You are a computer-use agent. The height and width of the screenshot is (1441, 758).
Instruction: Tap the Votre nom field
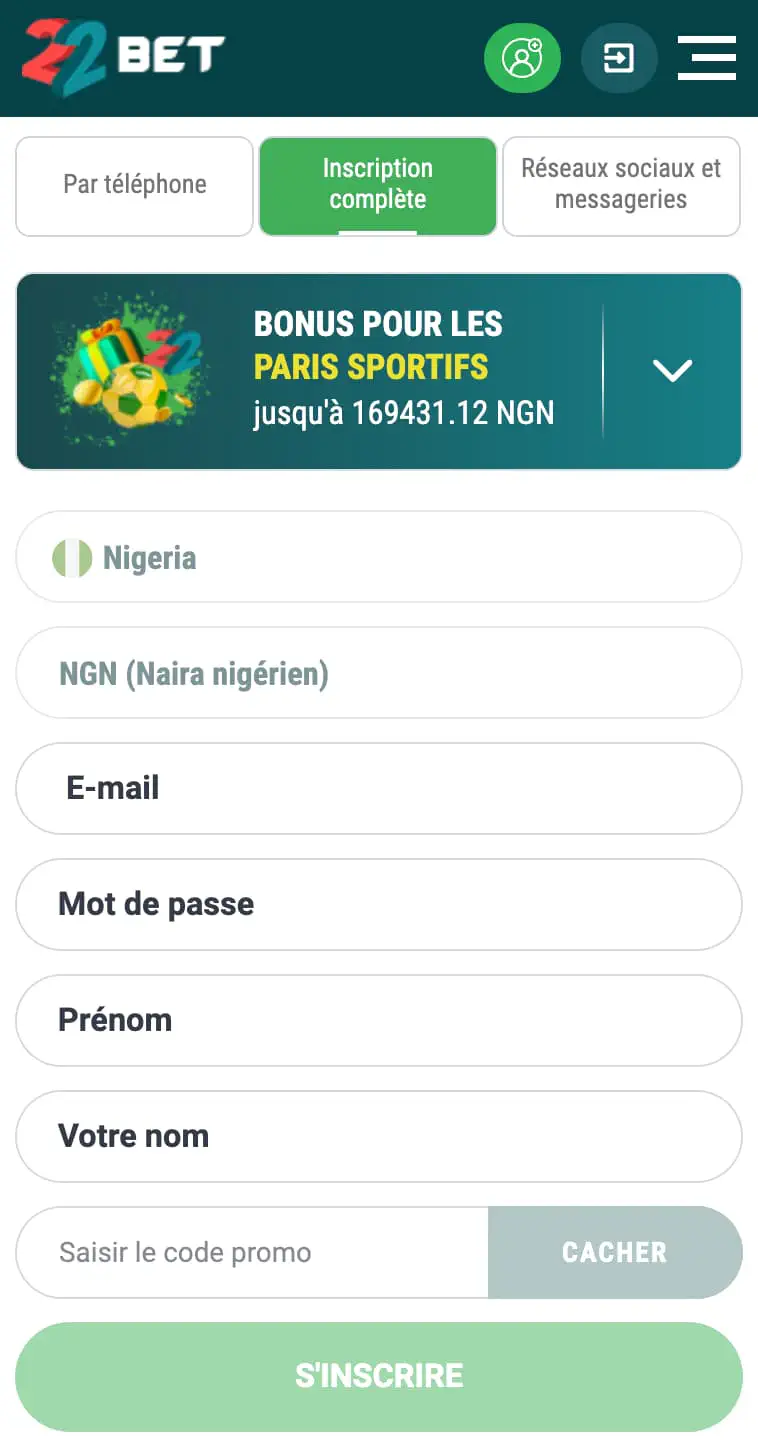(379, 1136)
